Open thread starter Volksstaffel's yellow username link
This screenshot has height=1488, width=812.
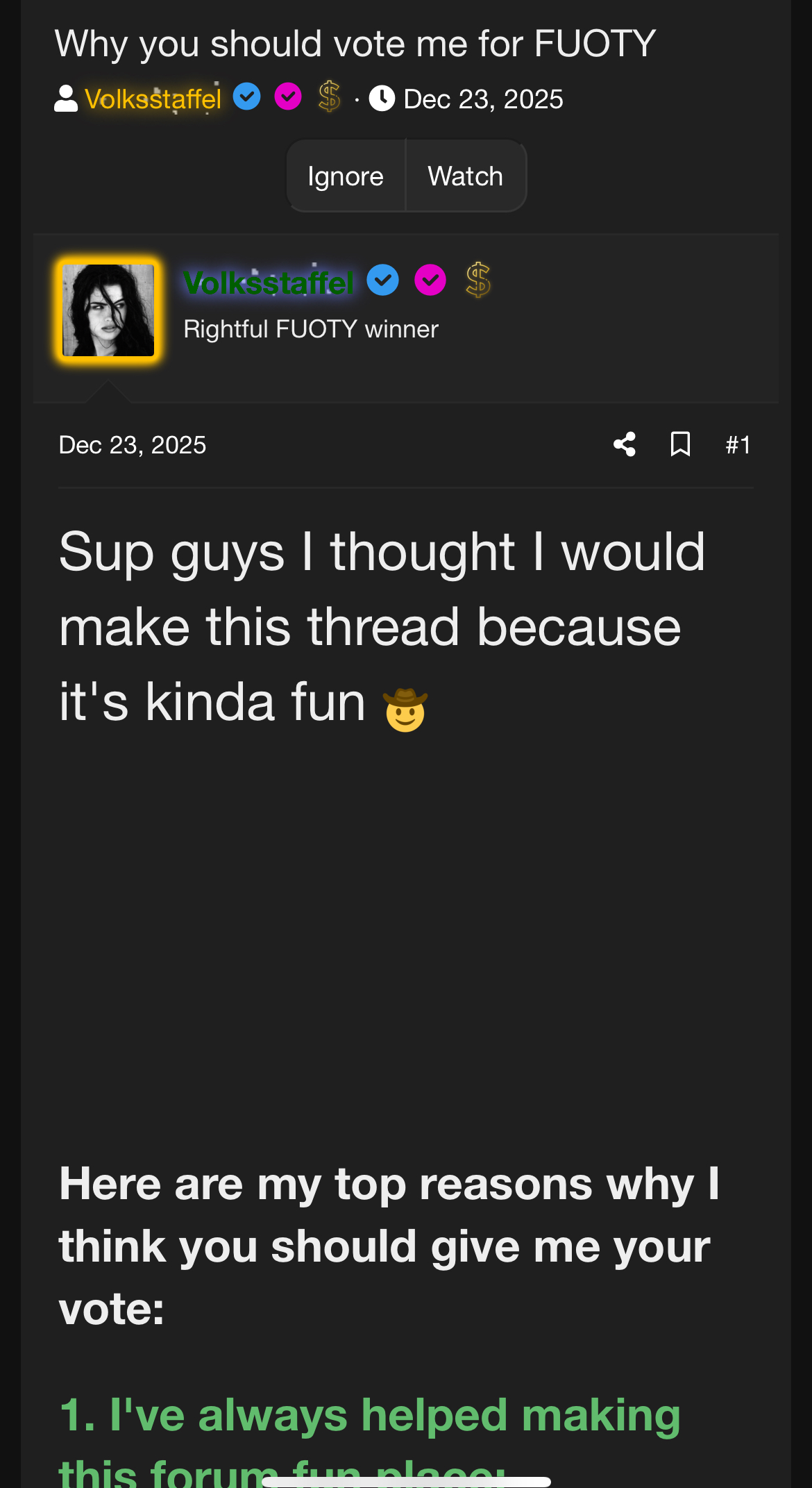(153, 99)
